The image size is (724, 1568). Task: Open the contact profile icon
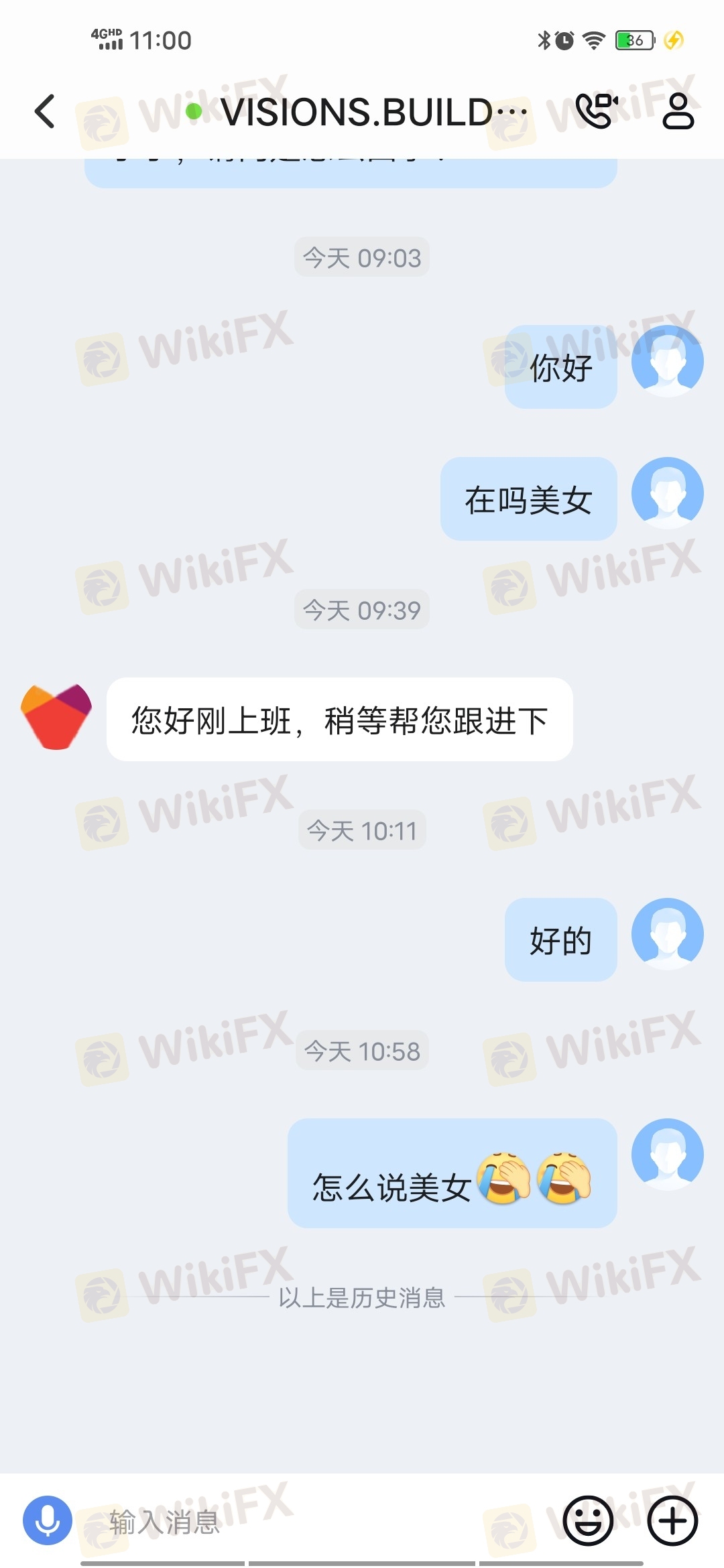[x=678, y=111]
